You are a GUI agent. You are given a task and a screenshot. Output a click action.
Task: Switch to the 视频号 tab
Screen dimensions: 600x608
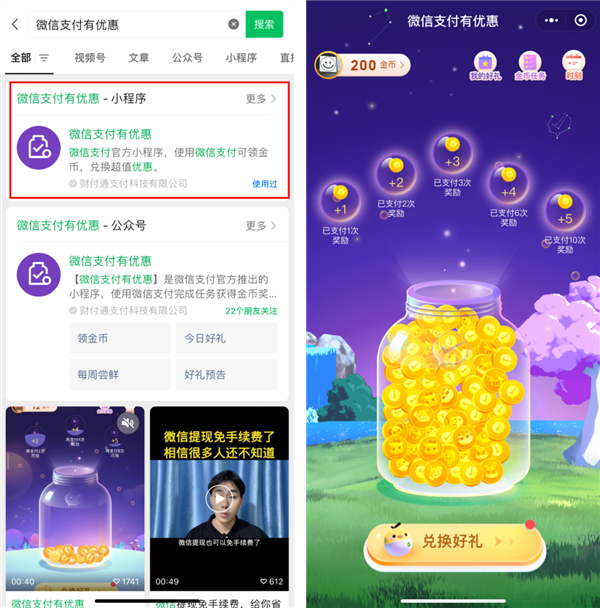[x=90, y=58]
